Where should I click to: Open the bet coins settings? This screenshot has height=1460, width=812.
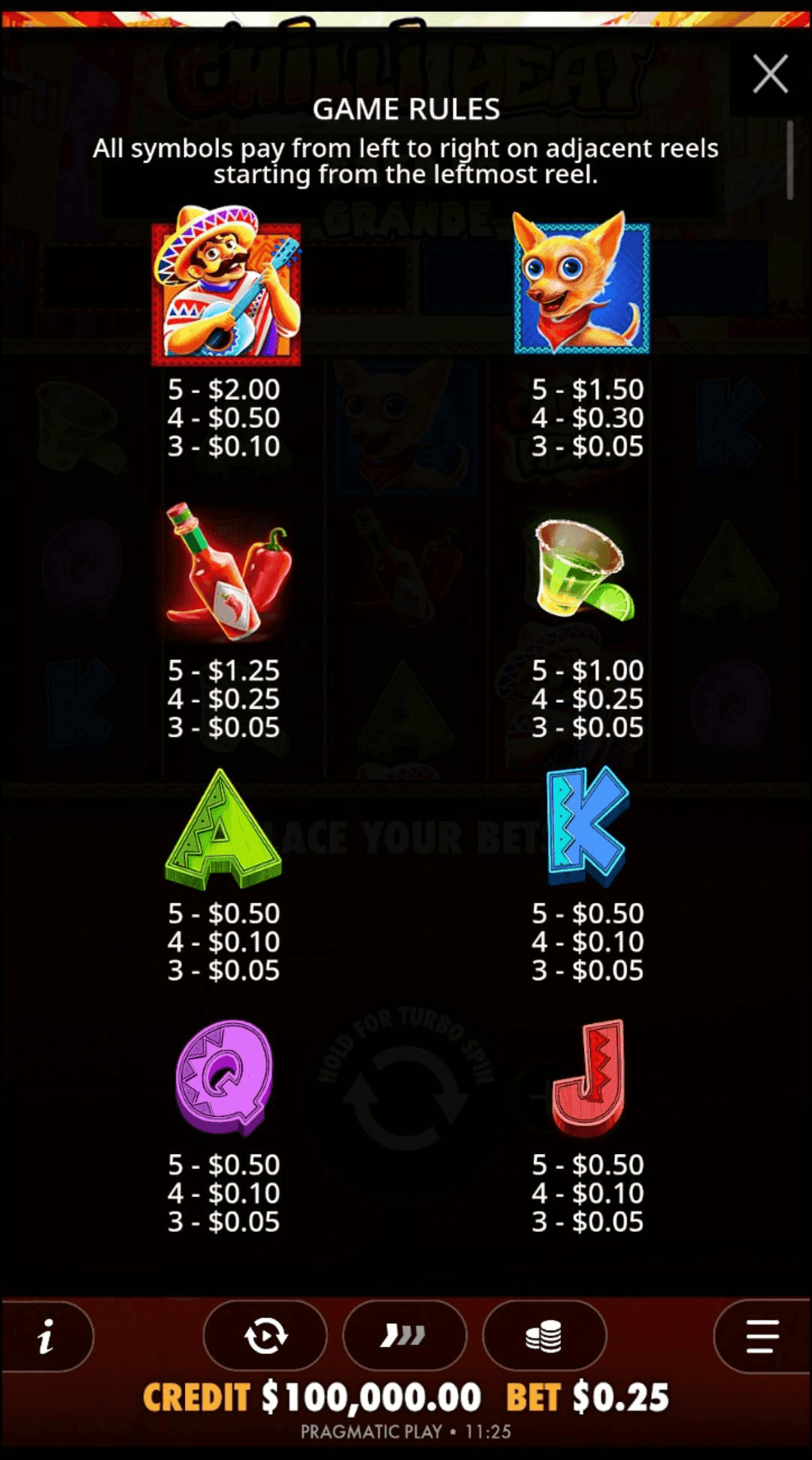tap(544, 1336)
